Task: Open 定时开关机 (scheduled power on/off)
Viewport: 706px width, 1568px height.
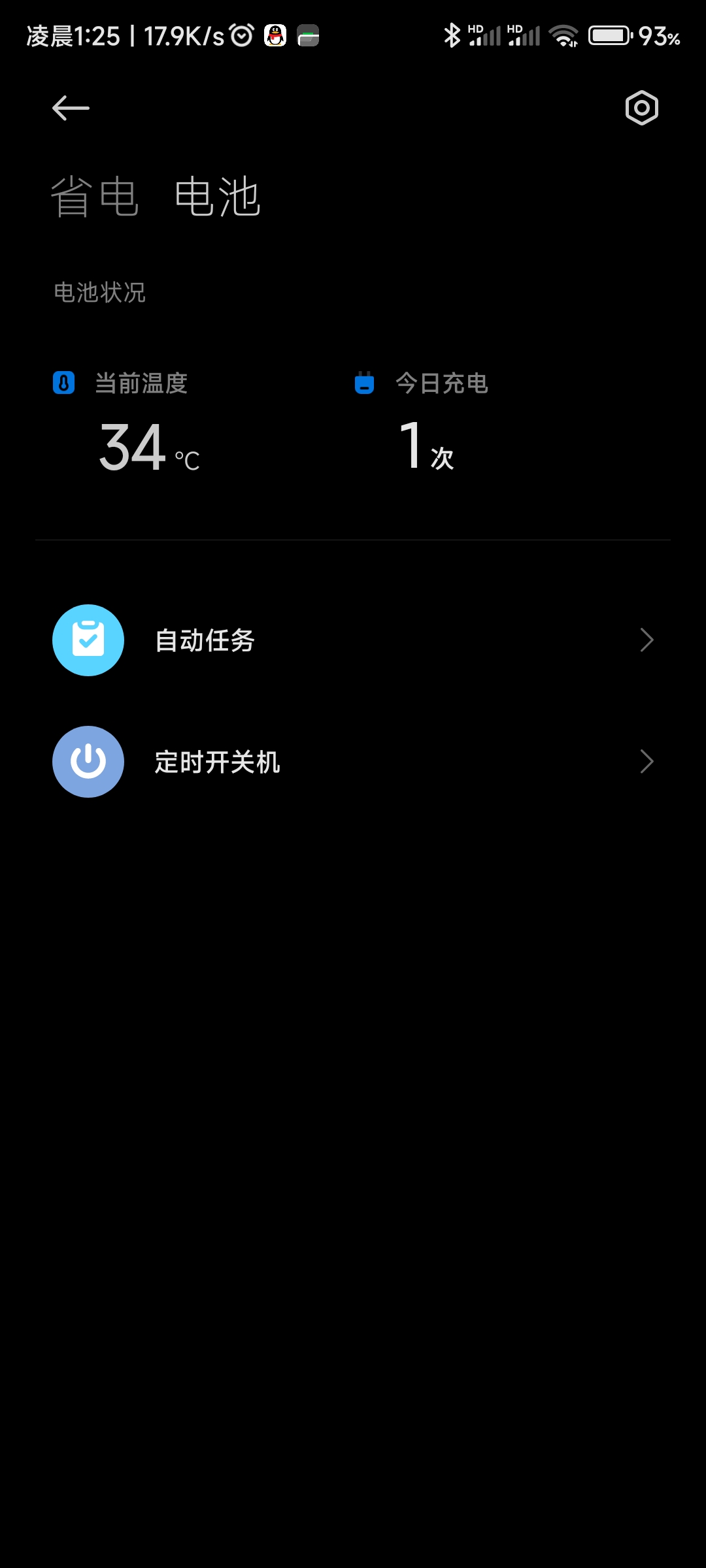Action: [353, 762]
